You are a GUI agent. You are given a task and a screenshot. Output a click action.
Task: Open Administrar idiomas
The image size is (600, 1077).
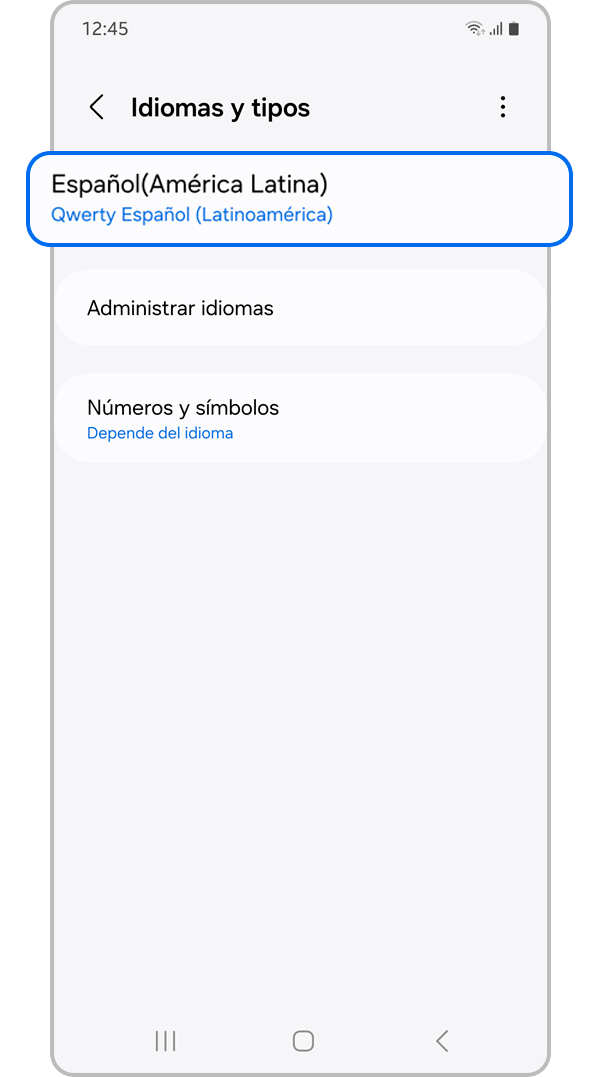coord(299,308)
